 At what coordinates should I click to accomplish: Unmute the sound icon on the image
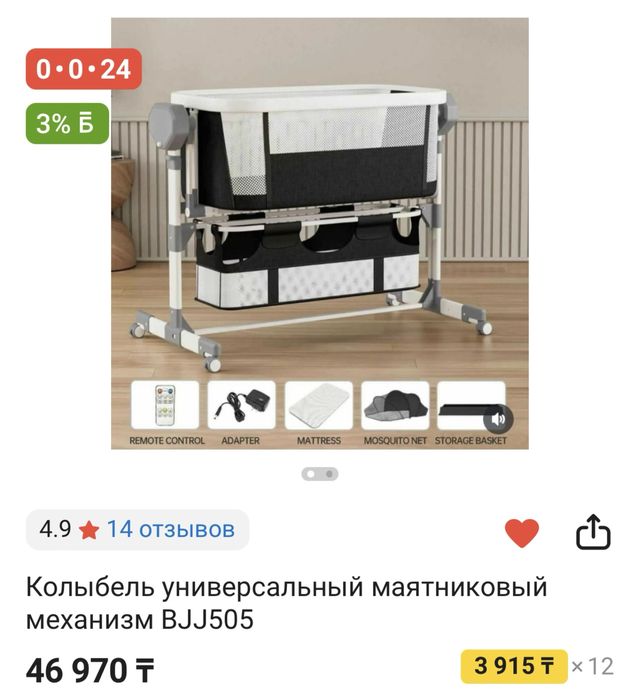[x=497, y=418]
